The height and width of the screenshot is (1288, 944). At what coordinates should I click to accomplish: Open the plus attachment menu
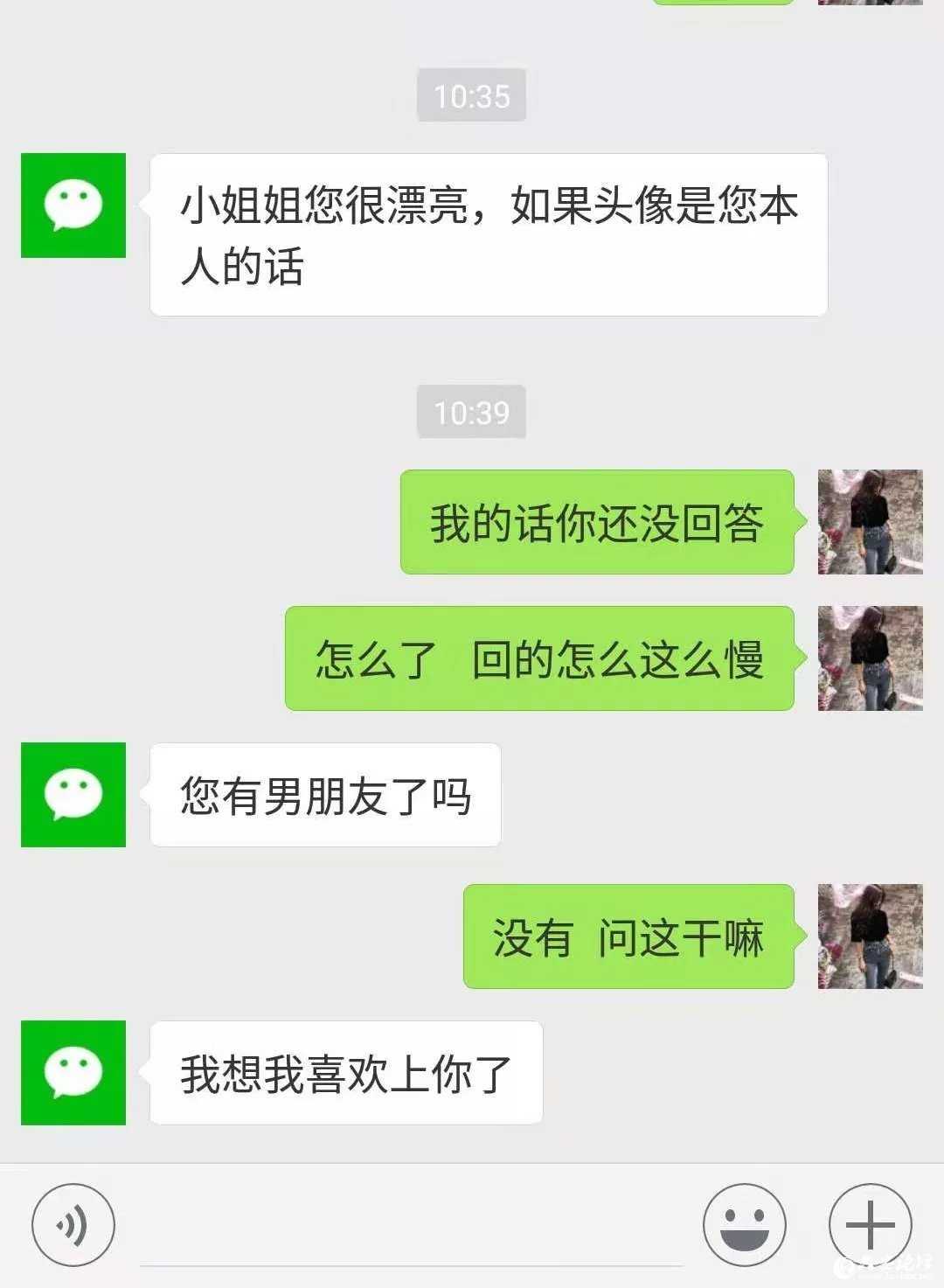coord(870,1225)
